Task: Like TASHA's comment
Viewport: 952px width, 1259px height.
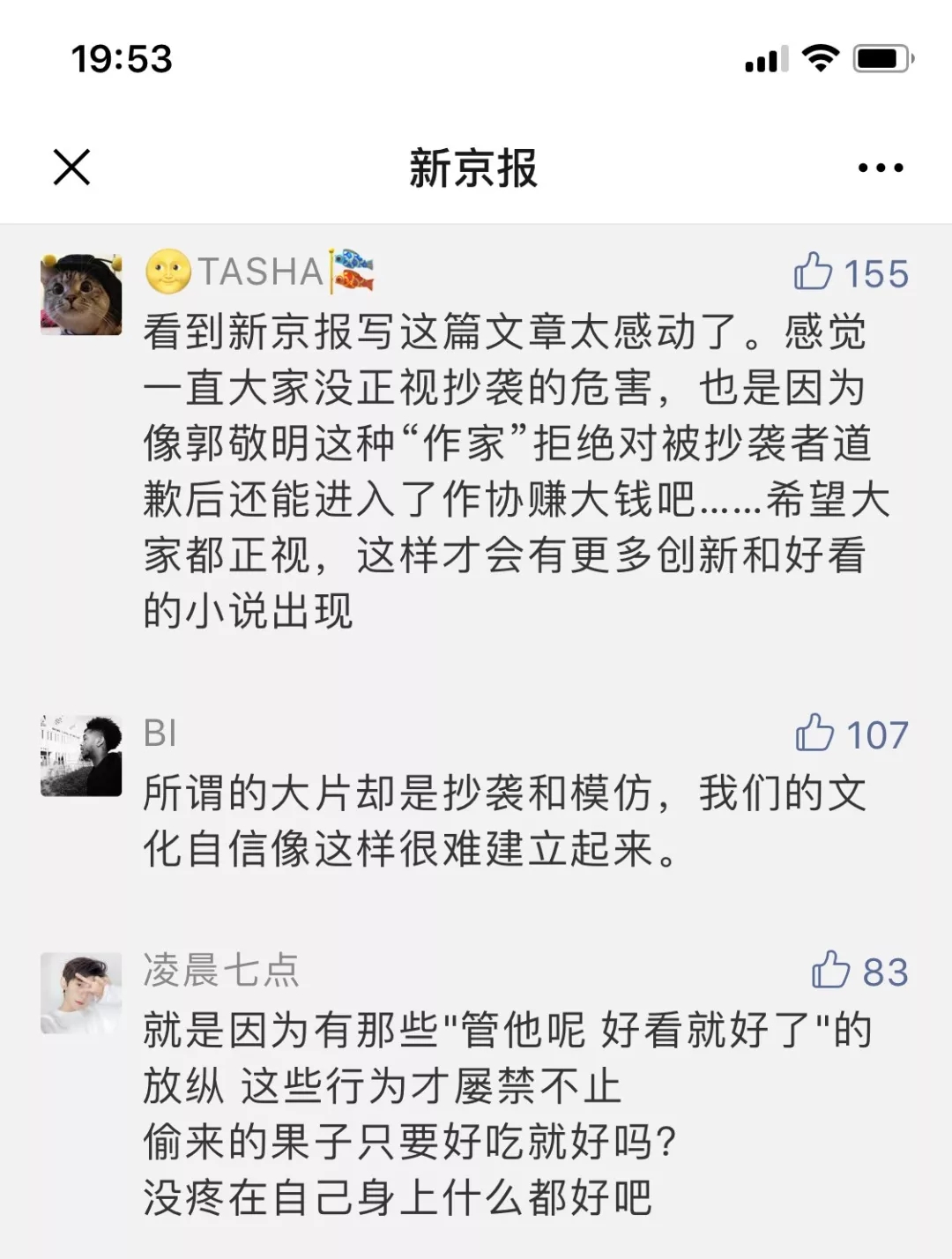Action: [814, 272]
